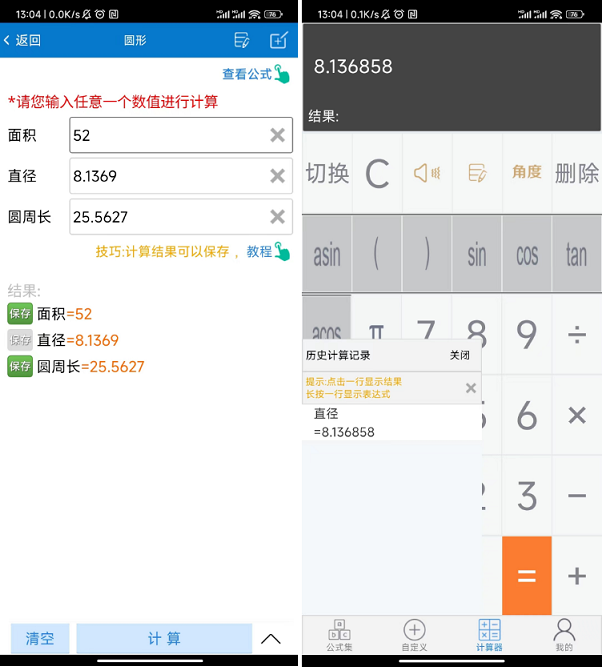Screen dimensions: 605x671
Task: Close the 历史计算记录 panel via 关闭
Action: tap(459, 355)
